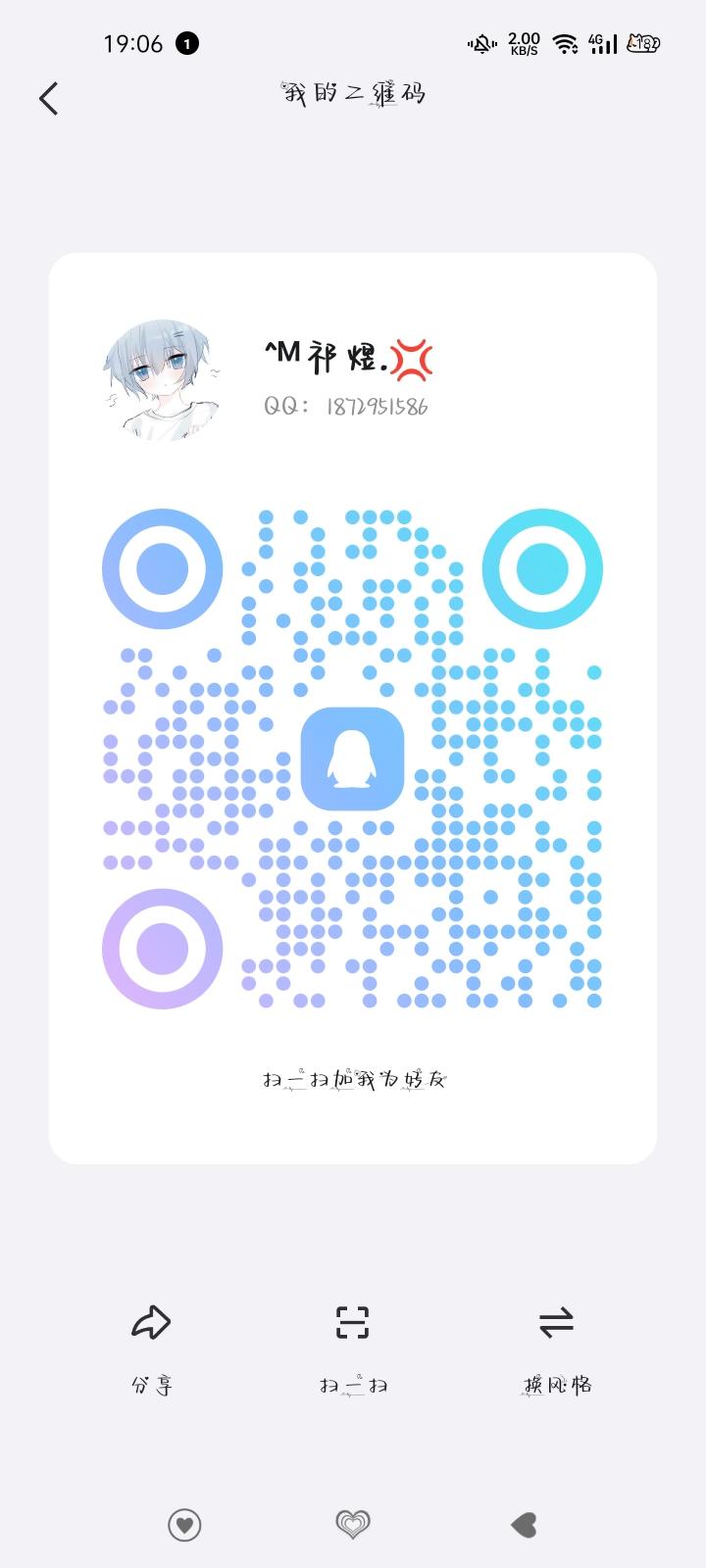Select the ornate heart style option
The image size is (706, 1568).
353,1525
